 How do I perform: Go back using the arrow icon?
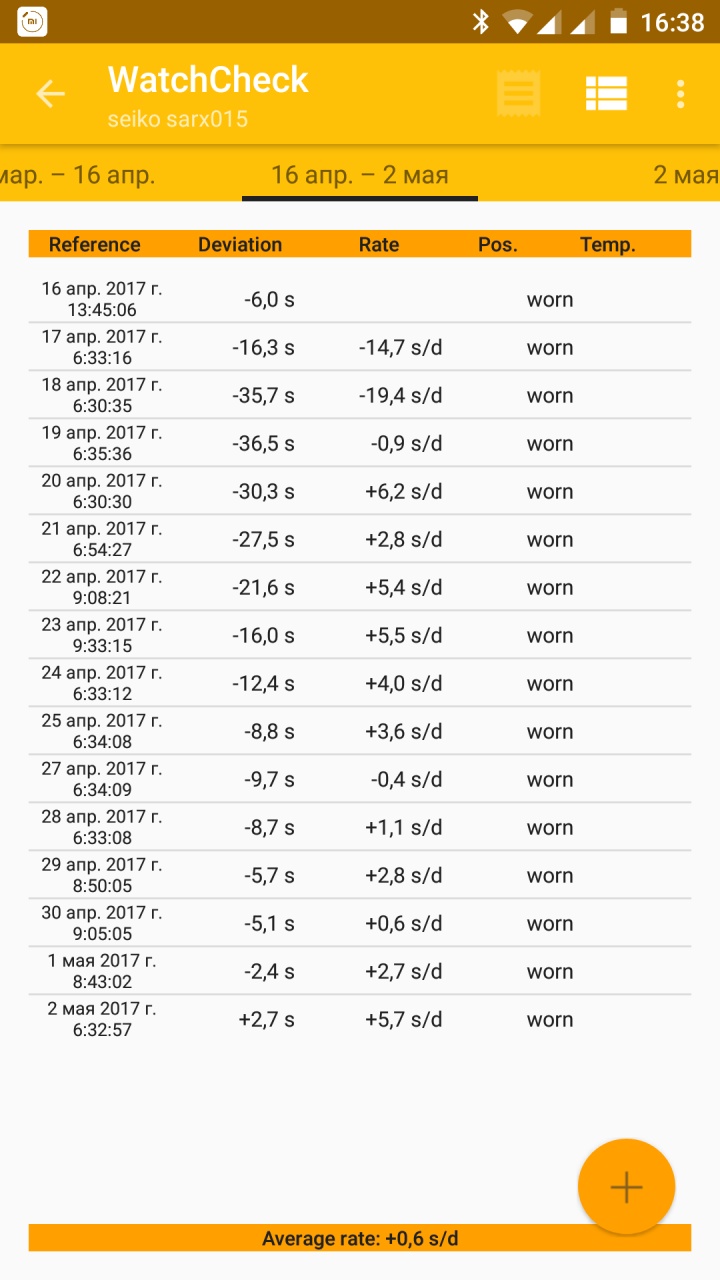pos(50,94)
